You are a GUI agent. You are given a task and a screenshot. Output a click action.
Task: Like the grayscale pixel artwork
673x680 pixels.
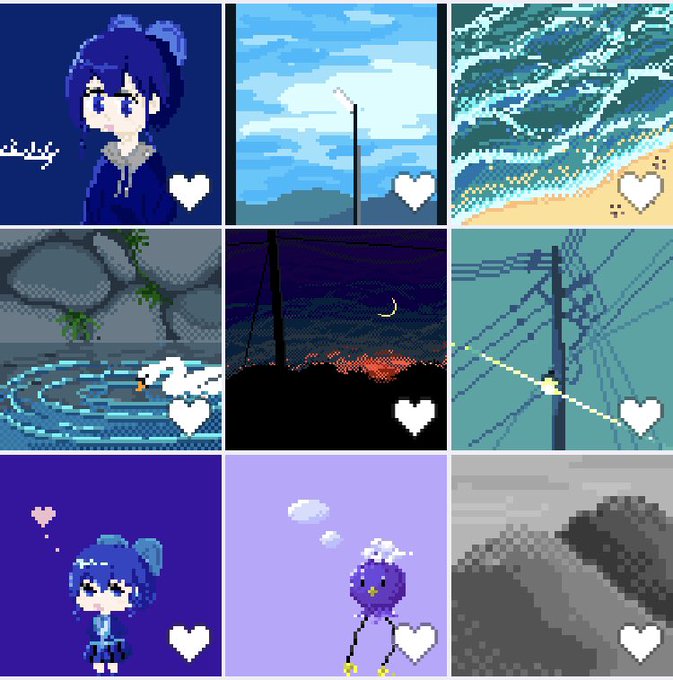[641, 643]
